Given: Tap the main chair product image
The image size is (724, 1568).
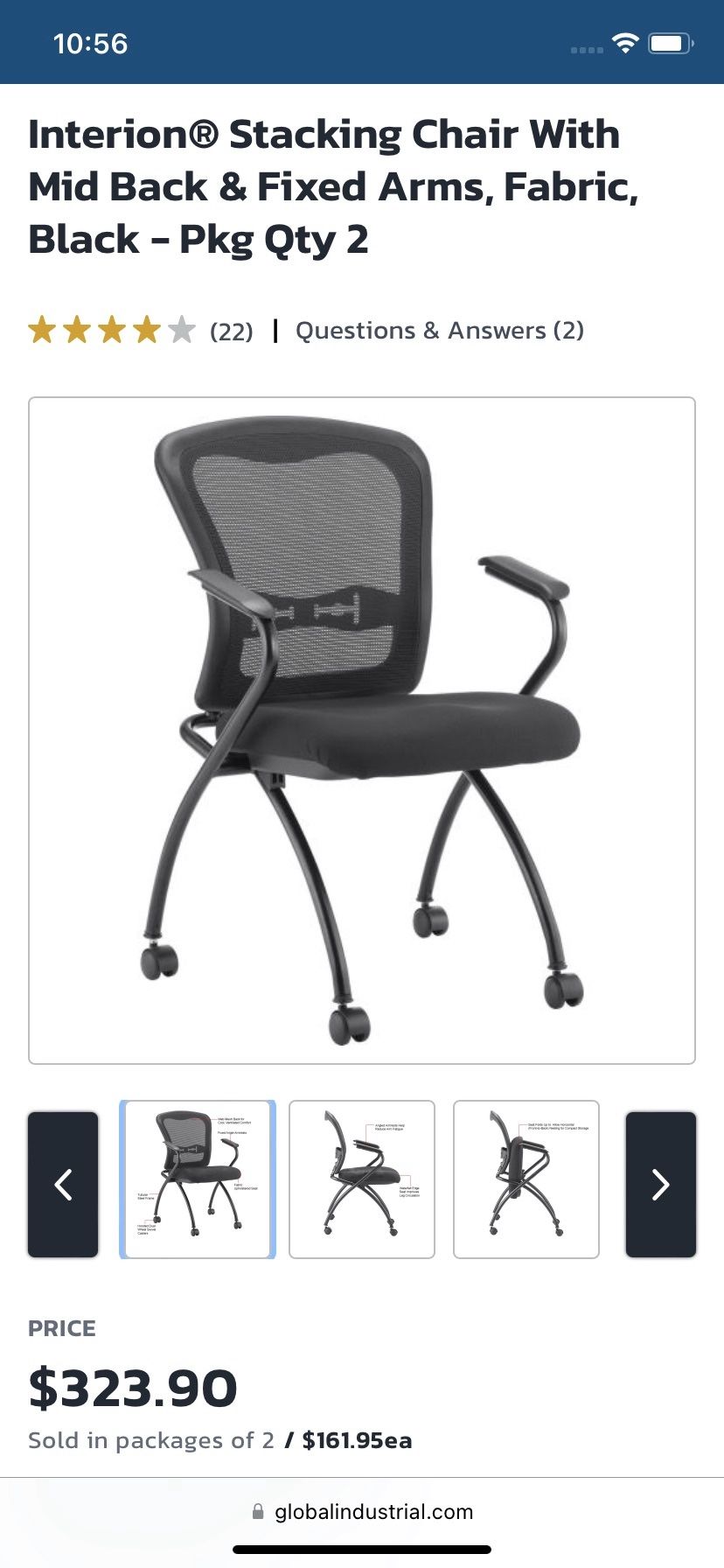Looking at the screenshot, I should (x=362, y=726).
